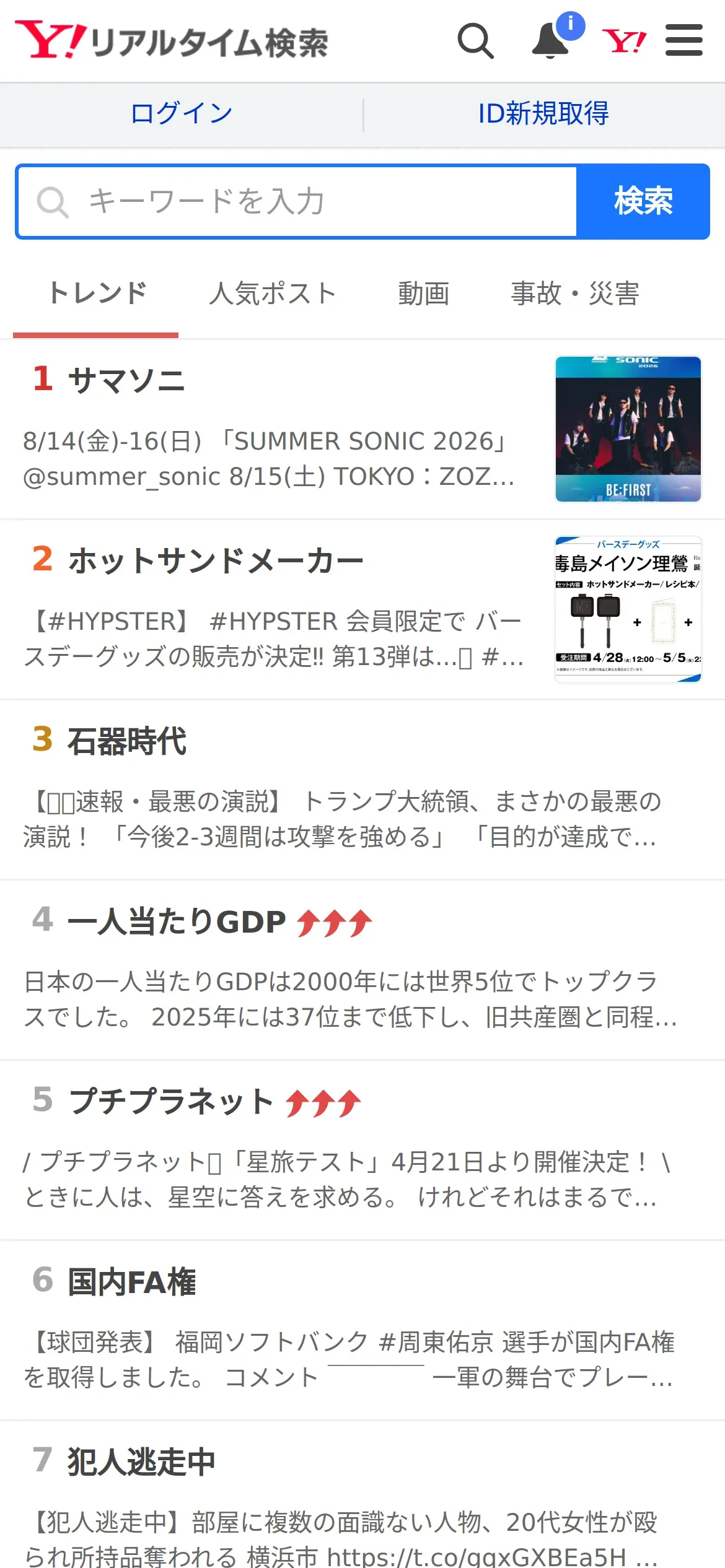
Task: Open trend #1 サマソニ
Action: (x=362, y=429)
